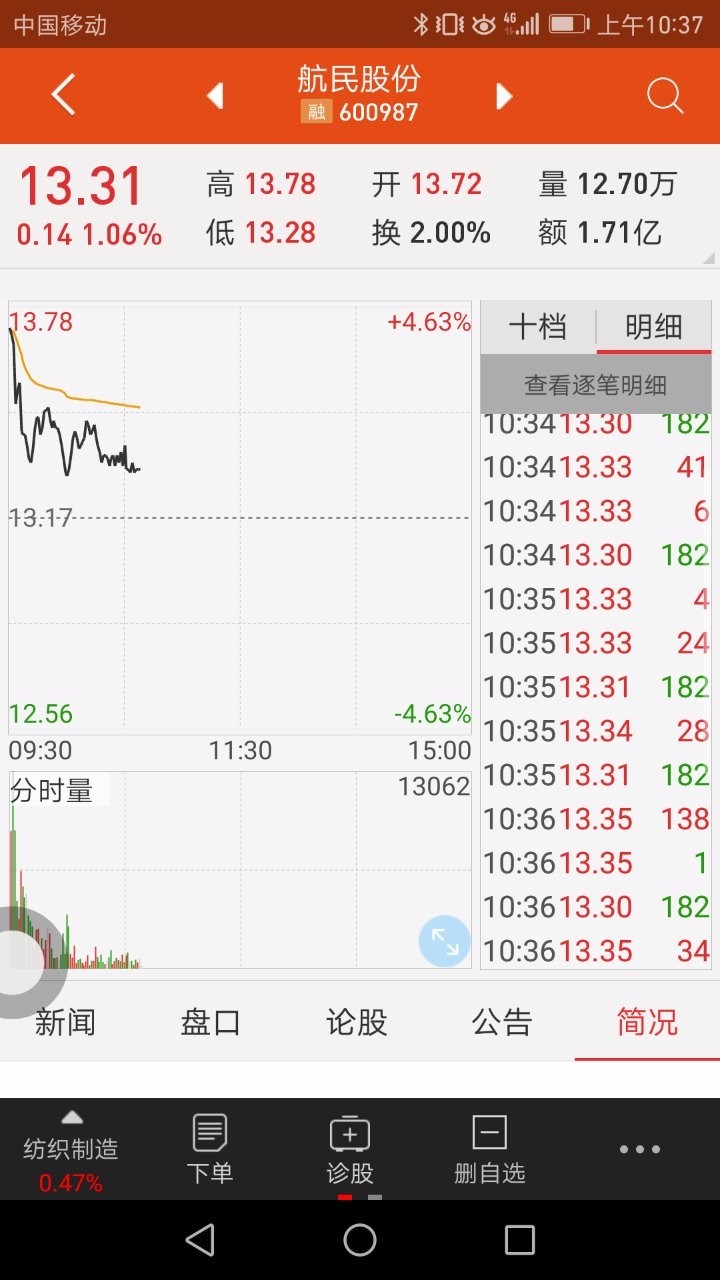Screen dimensions: 720x1280
Task: Switch to the 十档 tab
Action: pyautogui.click(x=538, y=327)
